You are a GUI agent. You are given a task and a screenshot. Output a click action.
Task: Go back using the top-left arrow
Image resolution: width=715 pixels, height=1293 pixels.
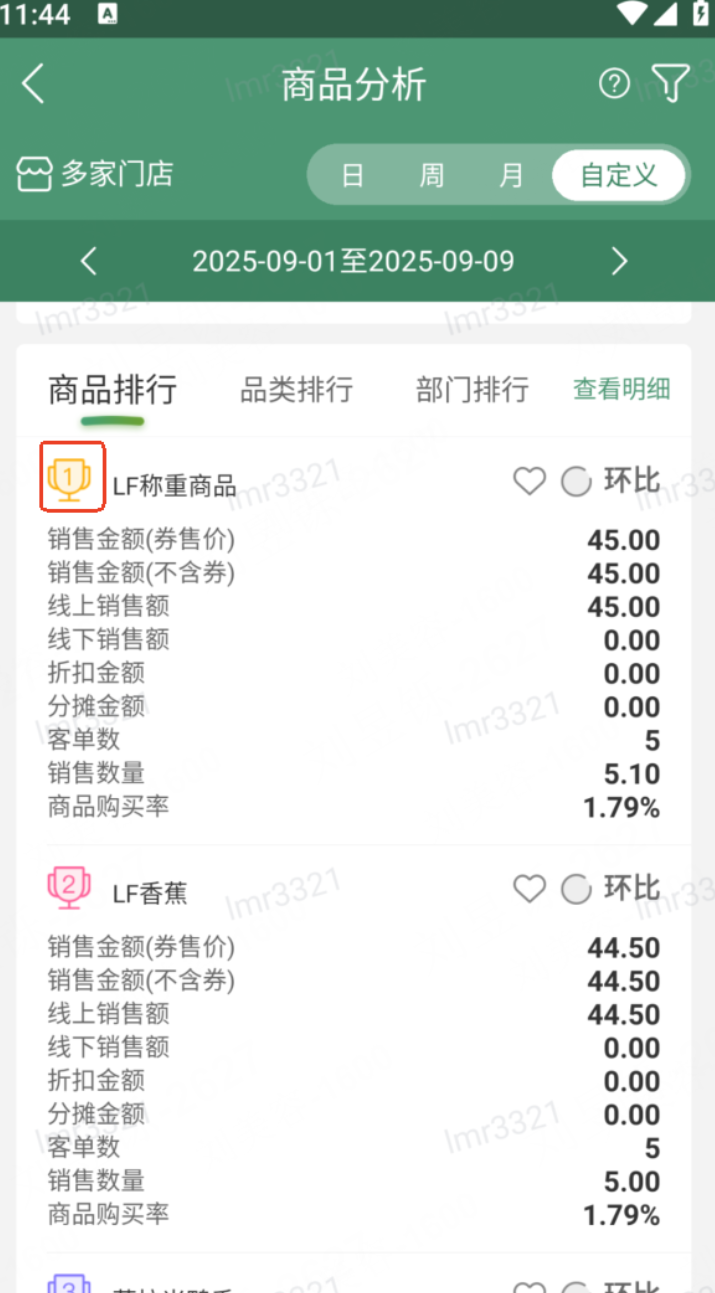point(34,84)
